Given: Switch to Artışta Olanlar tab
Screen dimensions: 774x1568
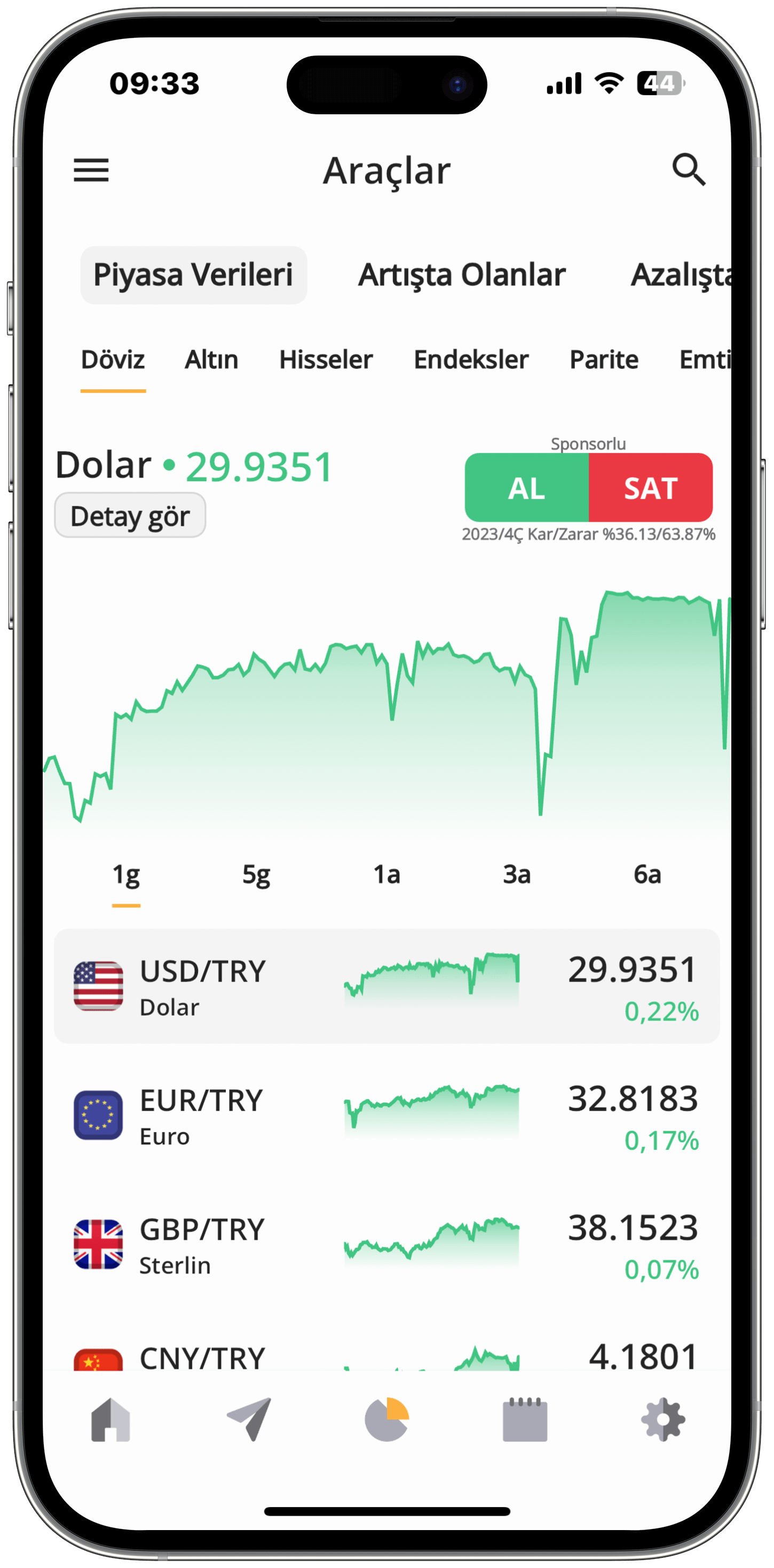Looking at the screenshot, I should click(x=462, y=275).
